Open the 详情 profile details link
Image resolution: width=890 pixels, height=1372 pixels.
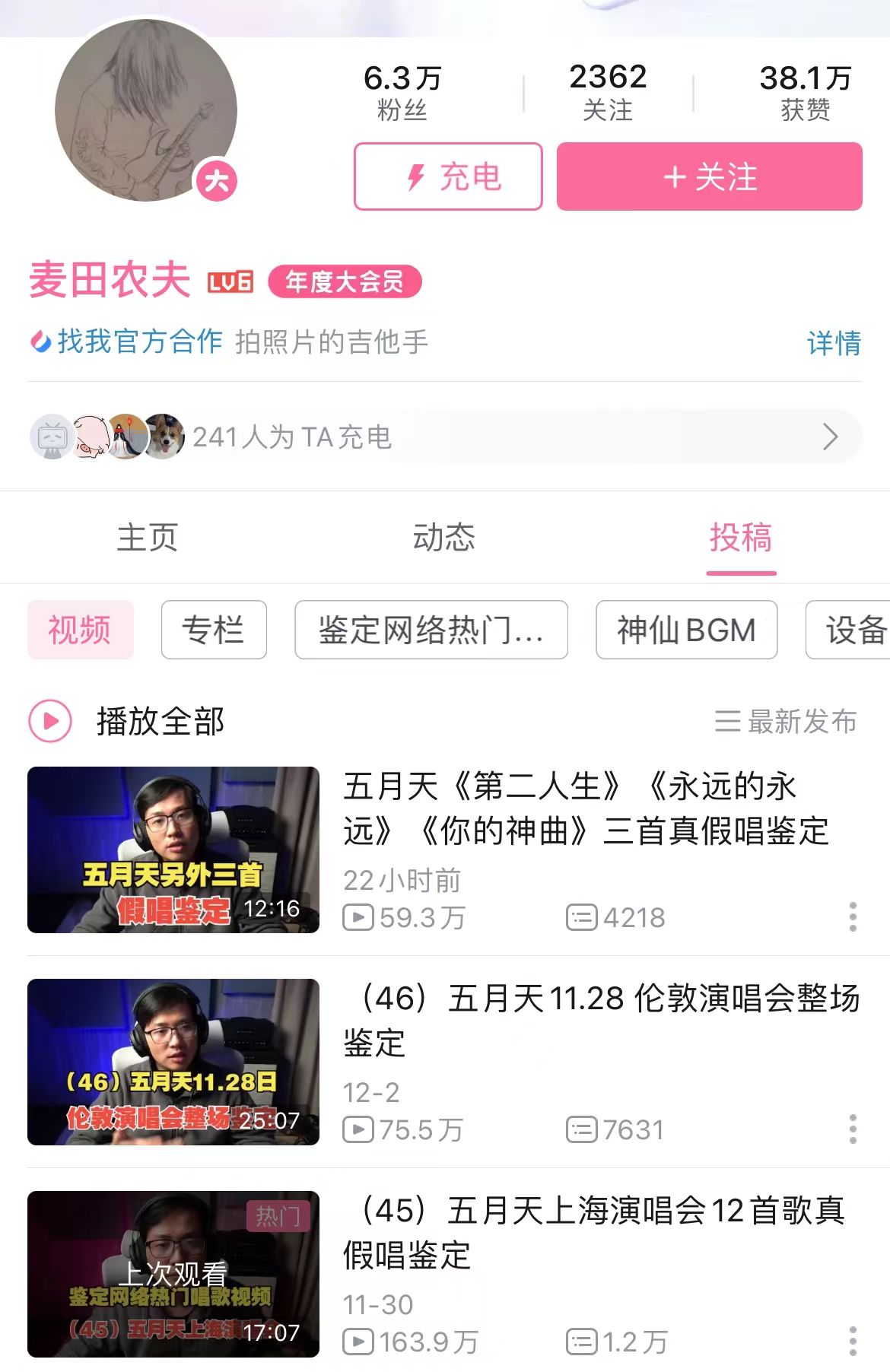pos(834,343)
